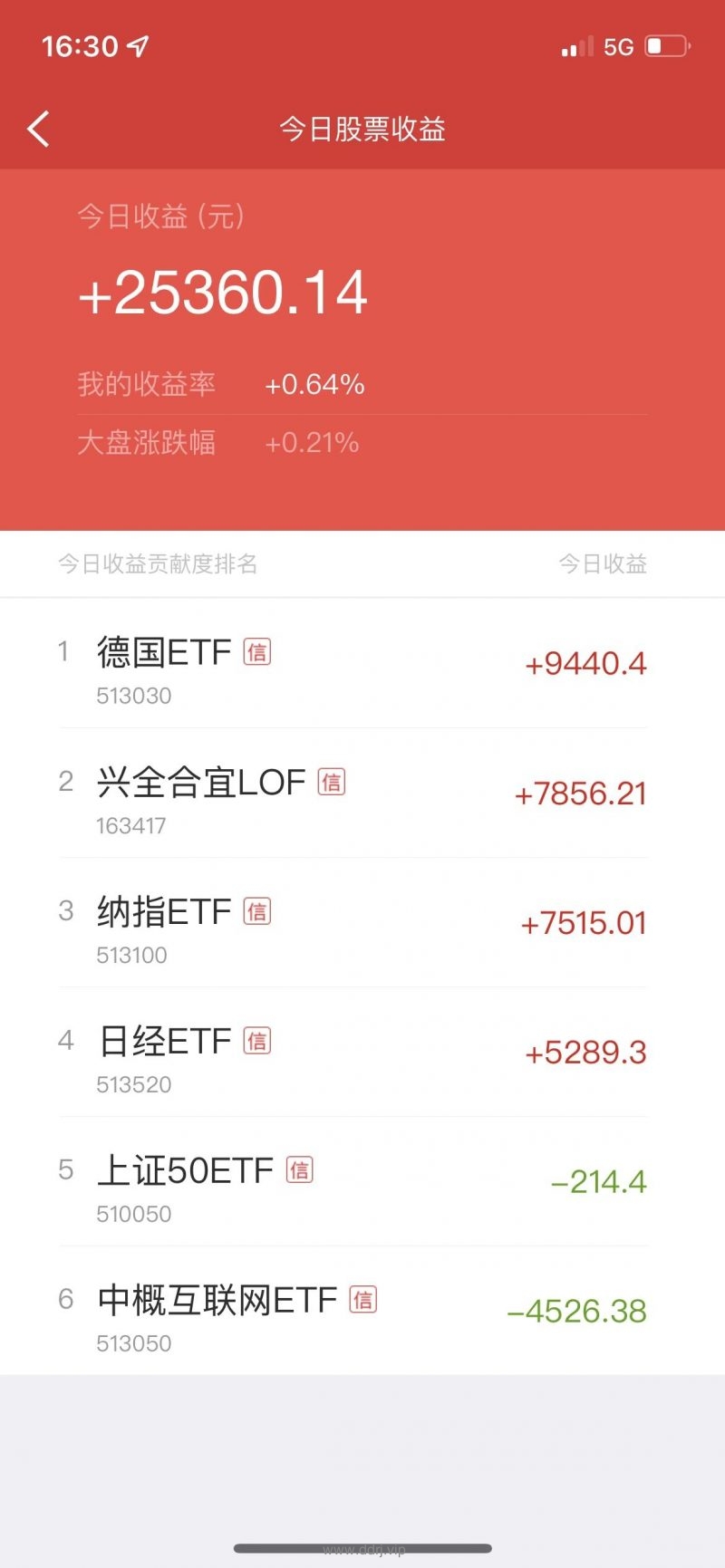The image size is (725, 1568).
Task: Open the 兴全合宜LOF 163417 row
Action: (362, 793)
